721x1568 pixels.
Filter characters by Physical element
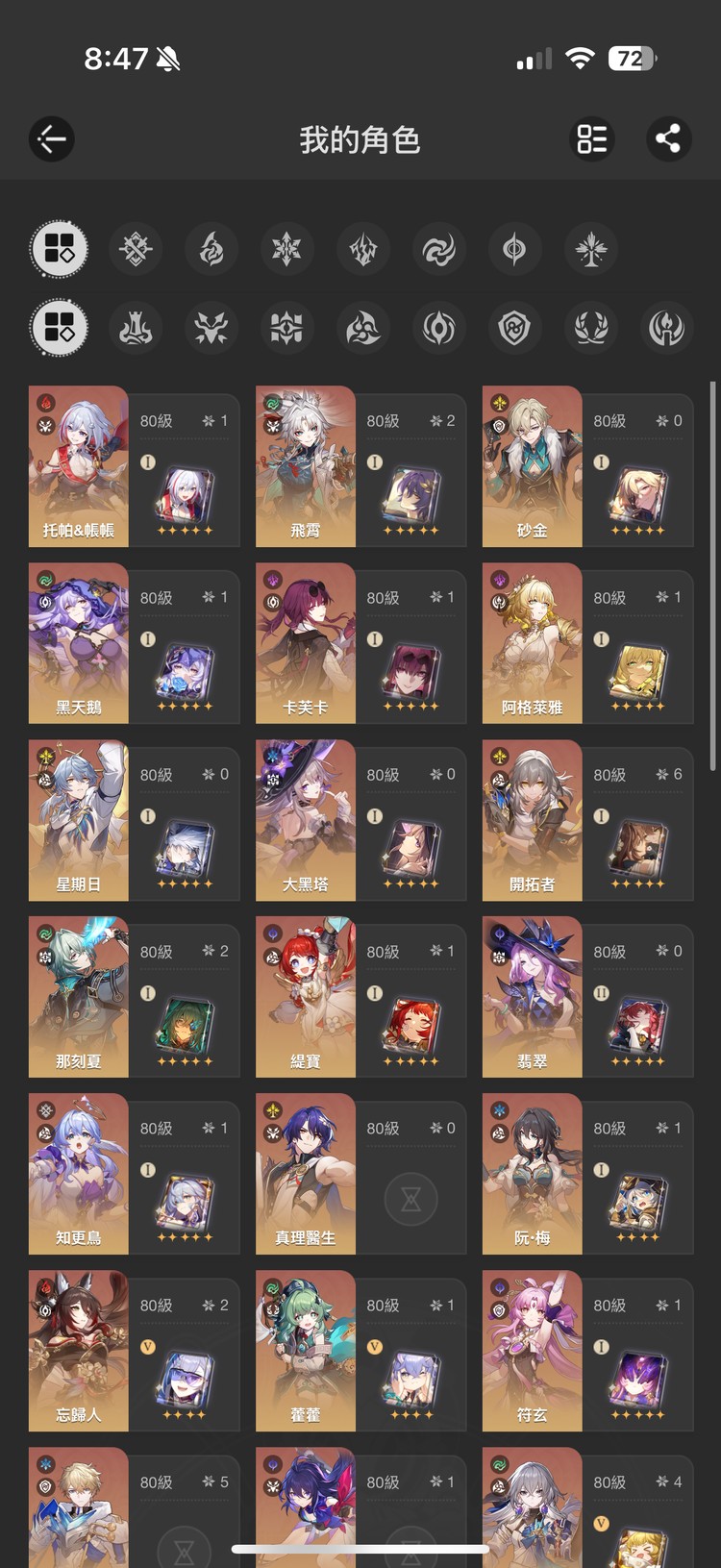pyautogui.click(x=136, y=250)
